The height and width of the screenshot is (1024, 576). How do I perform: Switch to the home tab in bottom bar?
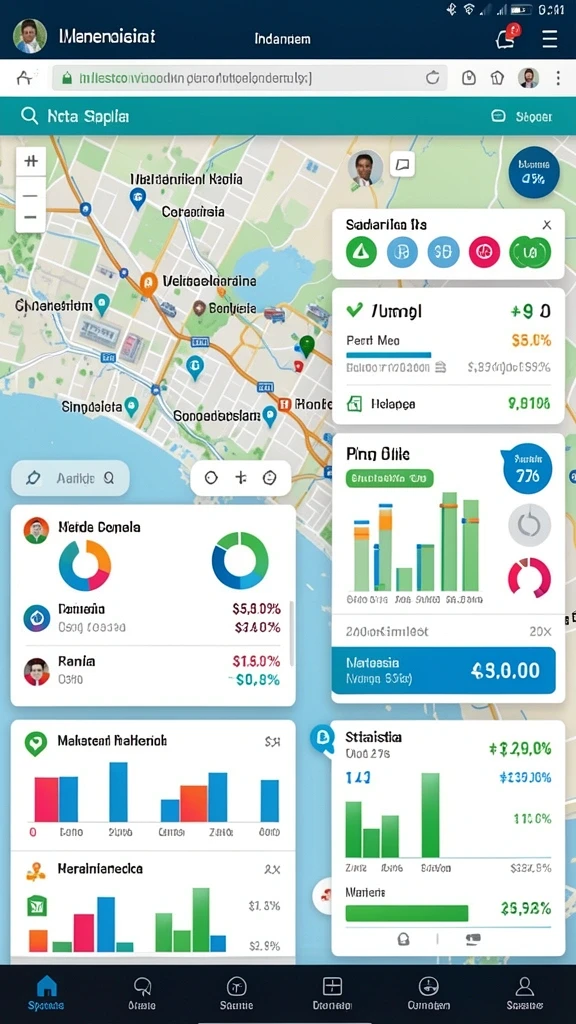click(x=46, y=993)
